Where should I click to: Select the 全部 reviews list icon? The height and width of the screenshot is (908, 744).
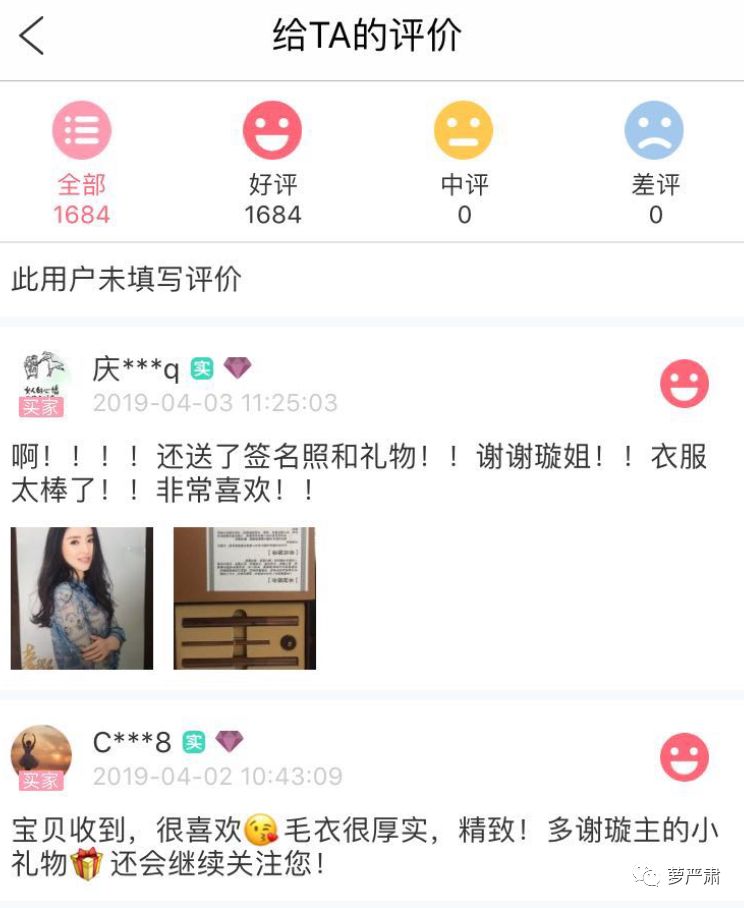[80, 130]
